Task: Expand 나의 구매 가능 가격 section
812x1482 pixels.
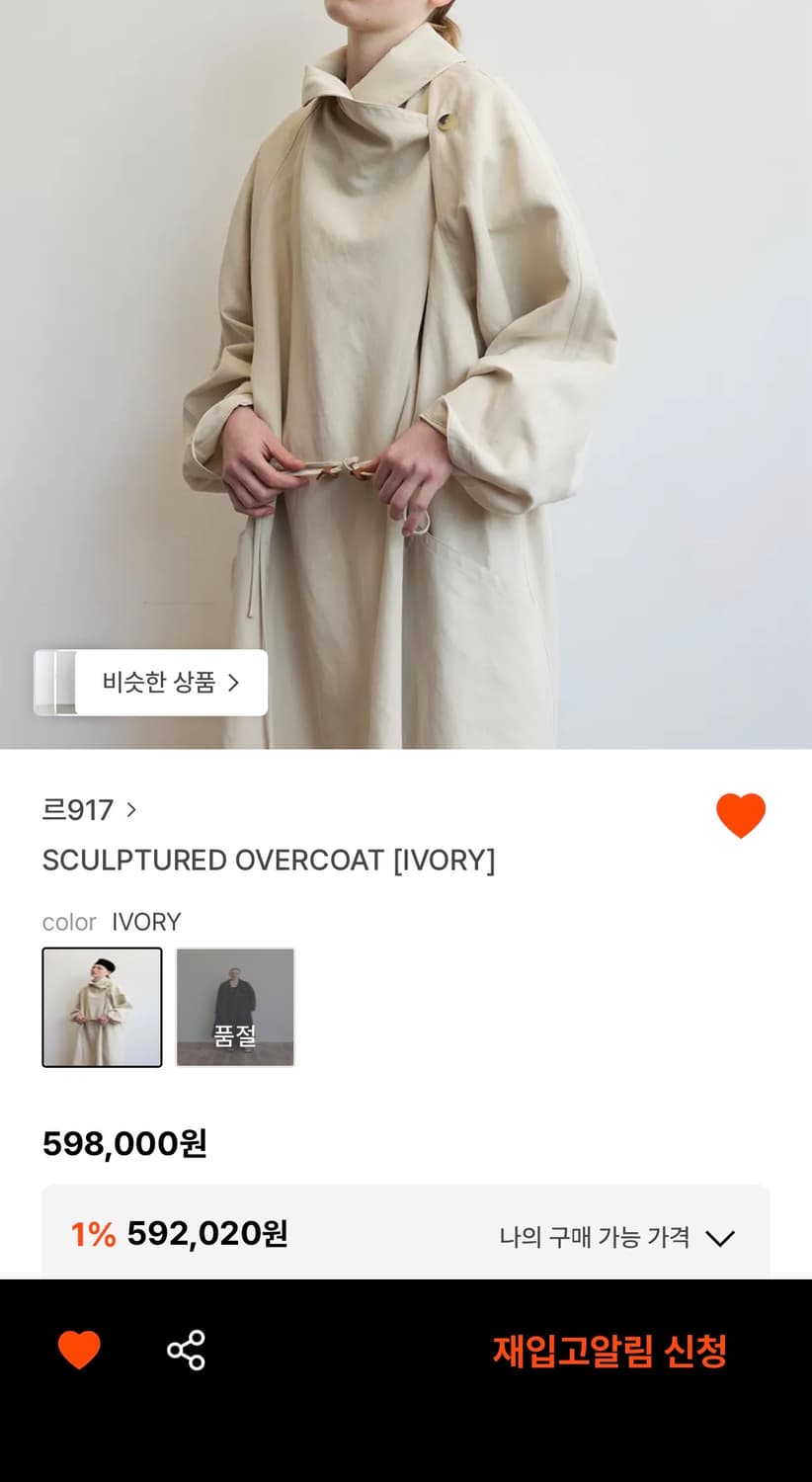Action: (x=612, y=1236)
